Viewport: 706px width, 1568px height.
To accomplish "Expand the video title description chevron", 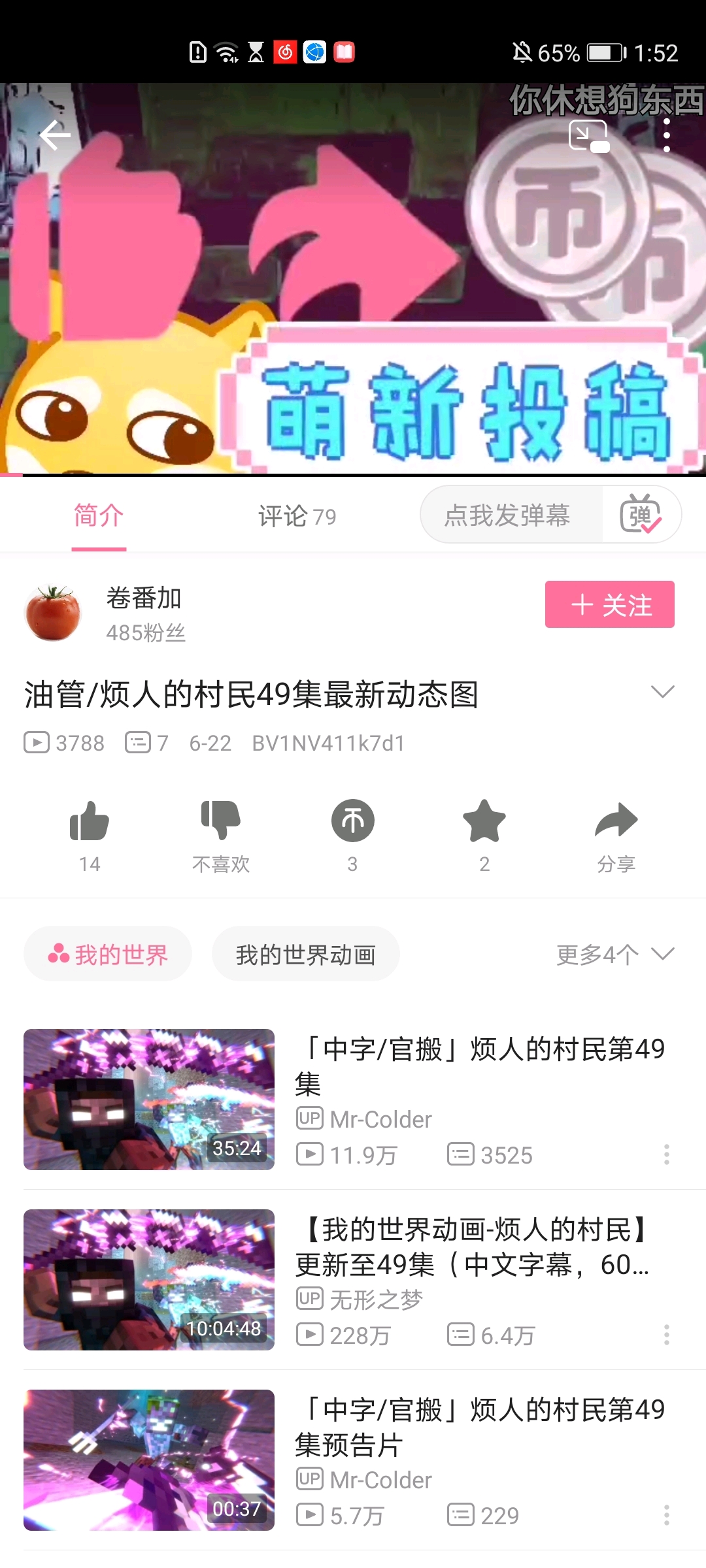I will coord(662,692).
